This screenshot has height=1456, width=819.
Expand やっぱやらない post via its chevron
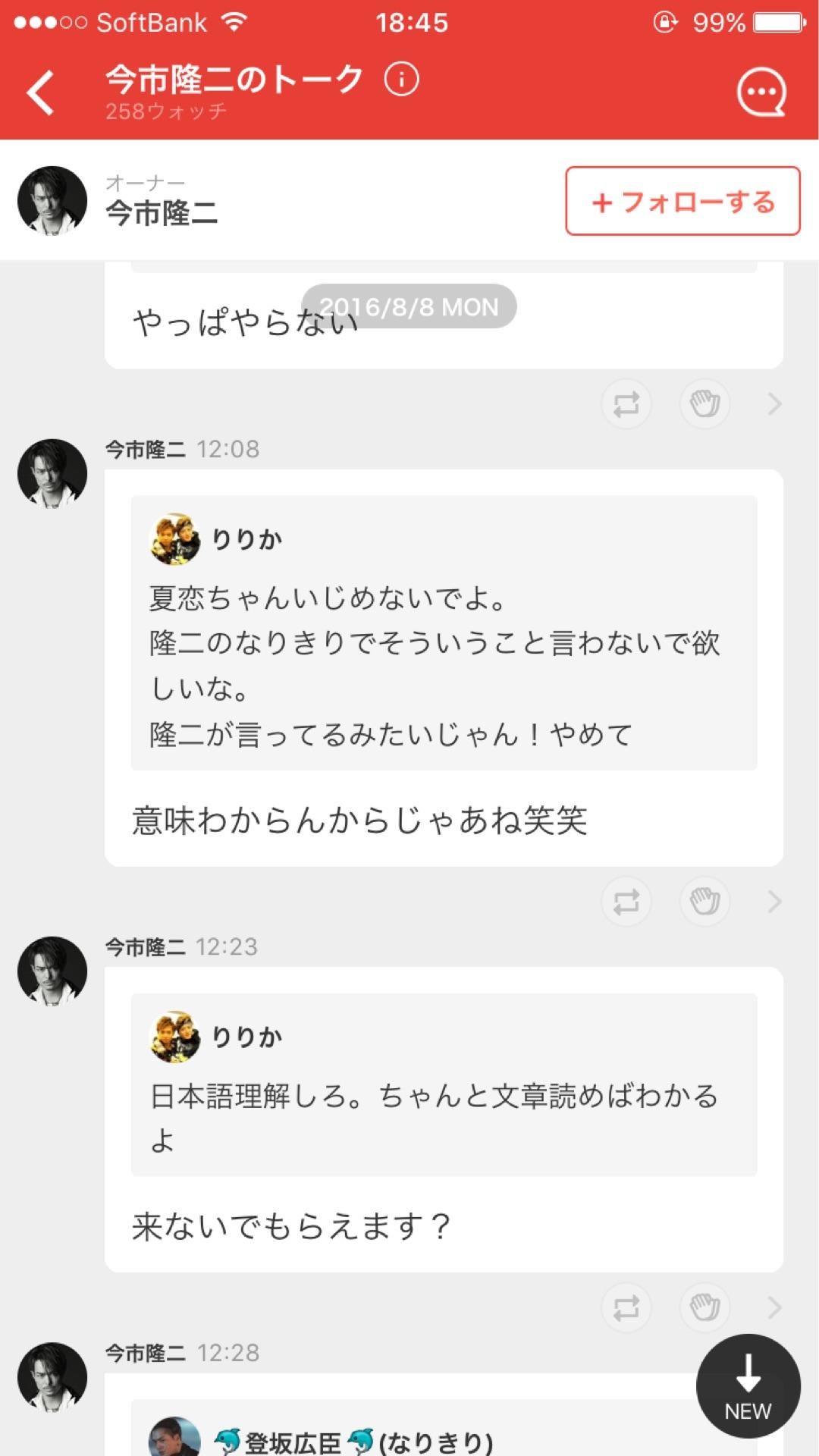click(773, 404)
